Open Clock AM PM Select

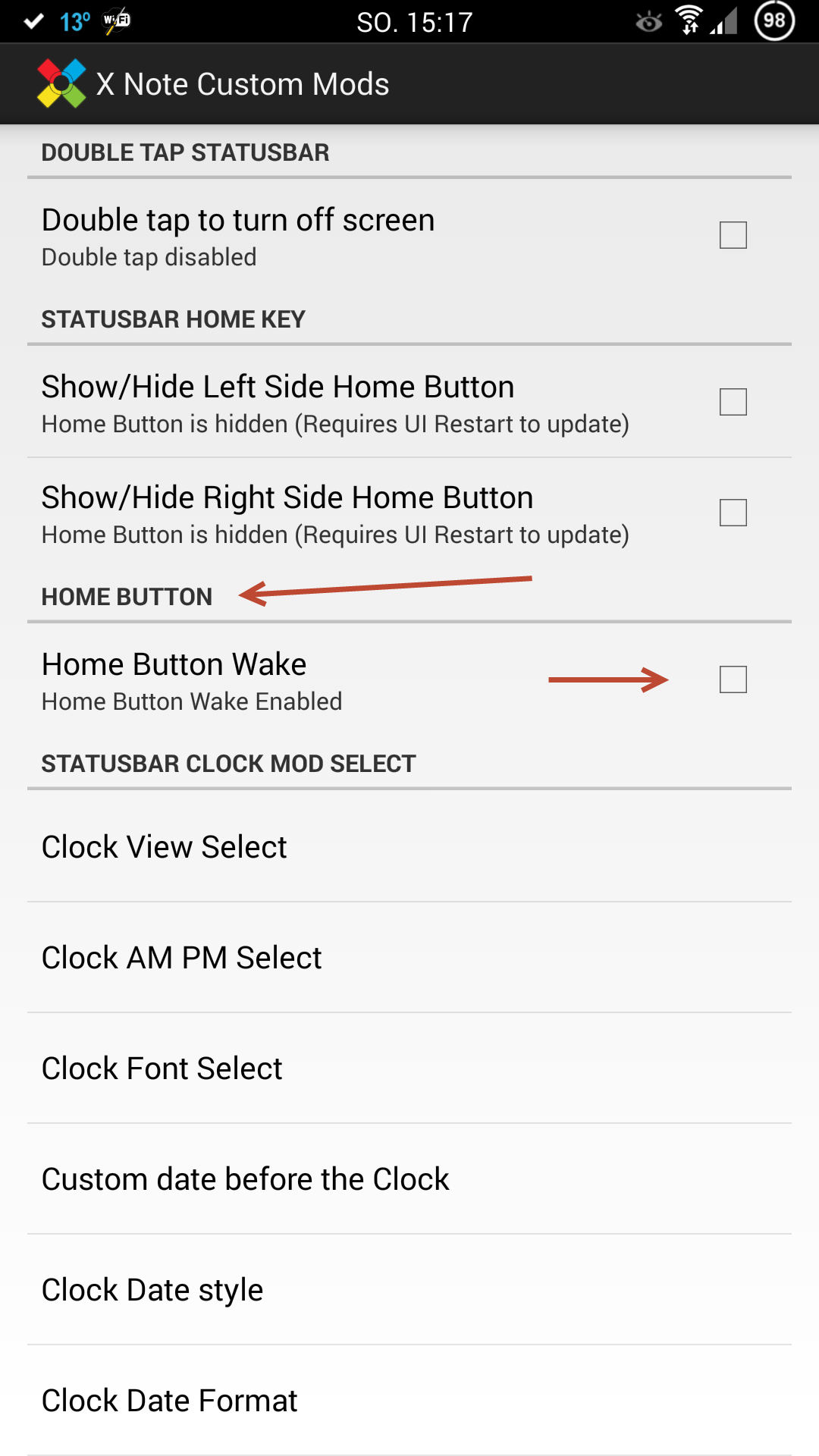point(409,957)
